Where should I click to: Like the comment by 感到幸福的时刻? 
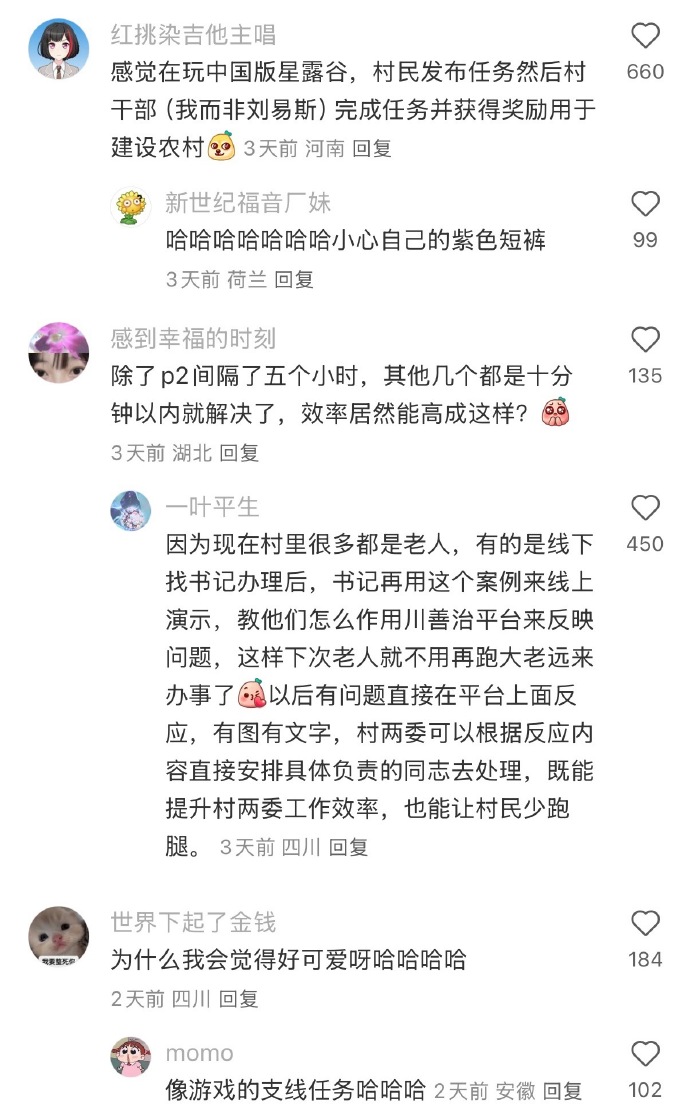pyautogui.click(x=646, y=340)
